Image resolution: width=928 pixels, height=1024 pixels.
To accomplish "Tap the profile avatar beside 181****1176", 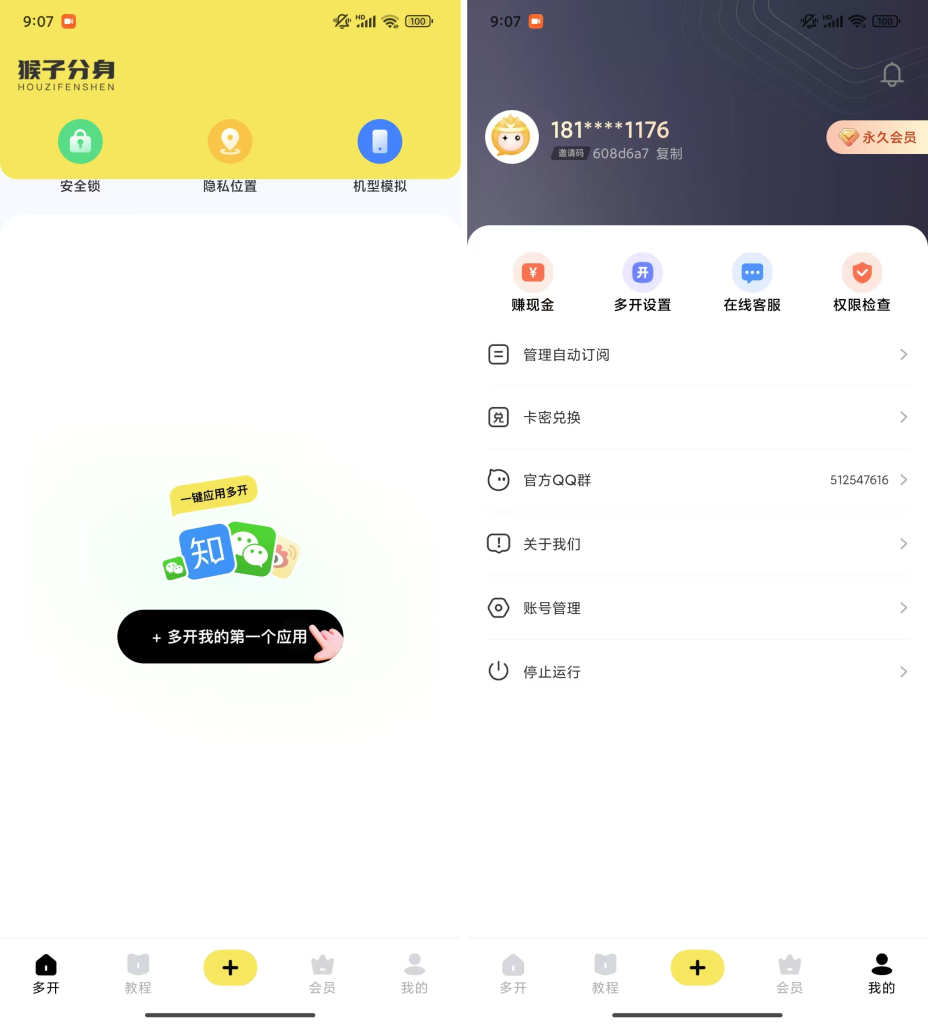I will pos(512,137).
